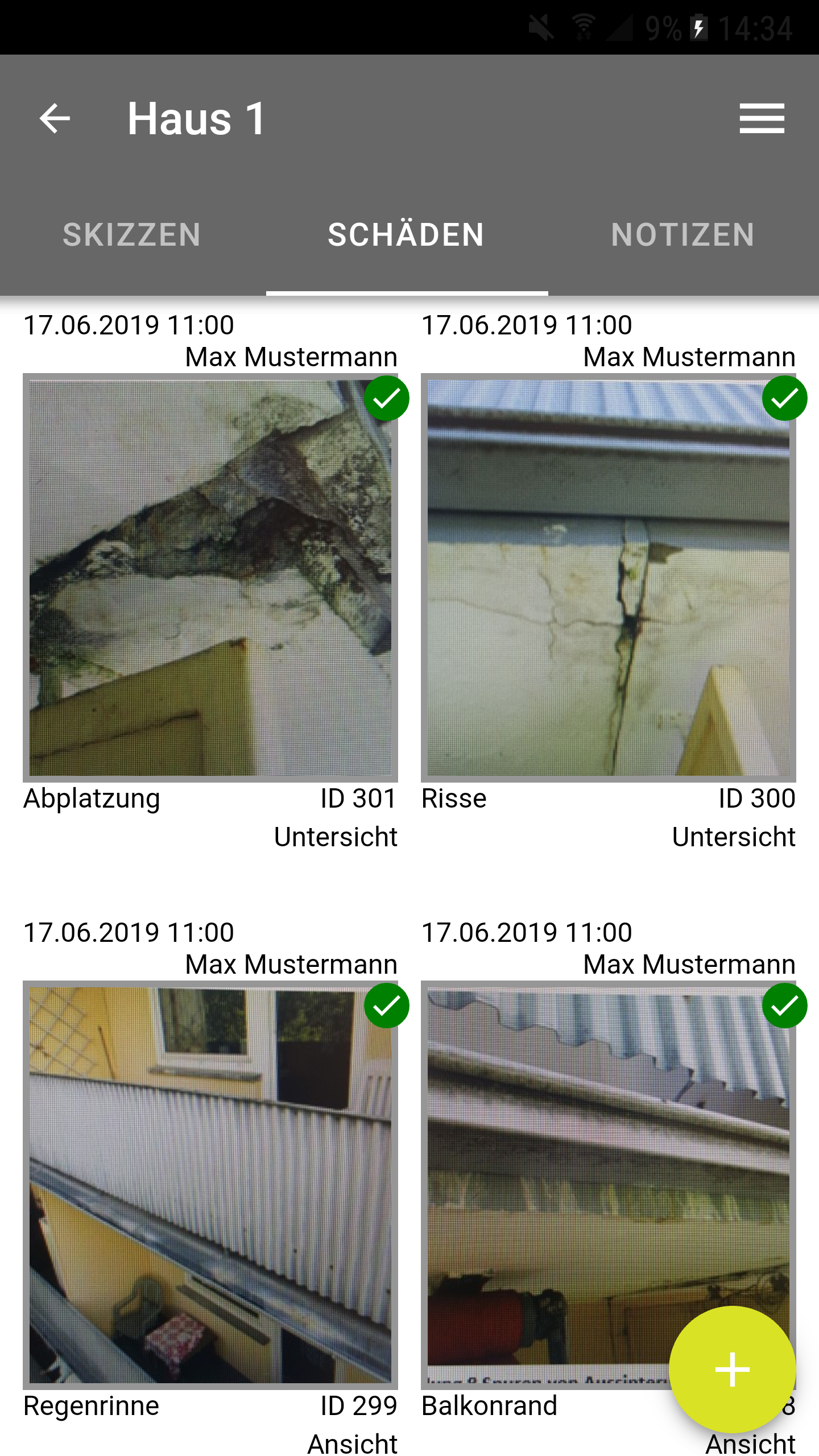Switch to the Notizen tab
This screenshot has height=1456, width=819.
click(x=682, y=234)
